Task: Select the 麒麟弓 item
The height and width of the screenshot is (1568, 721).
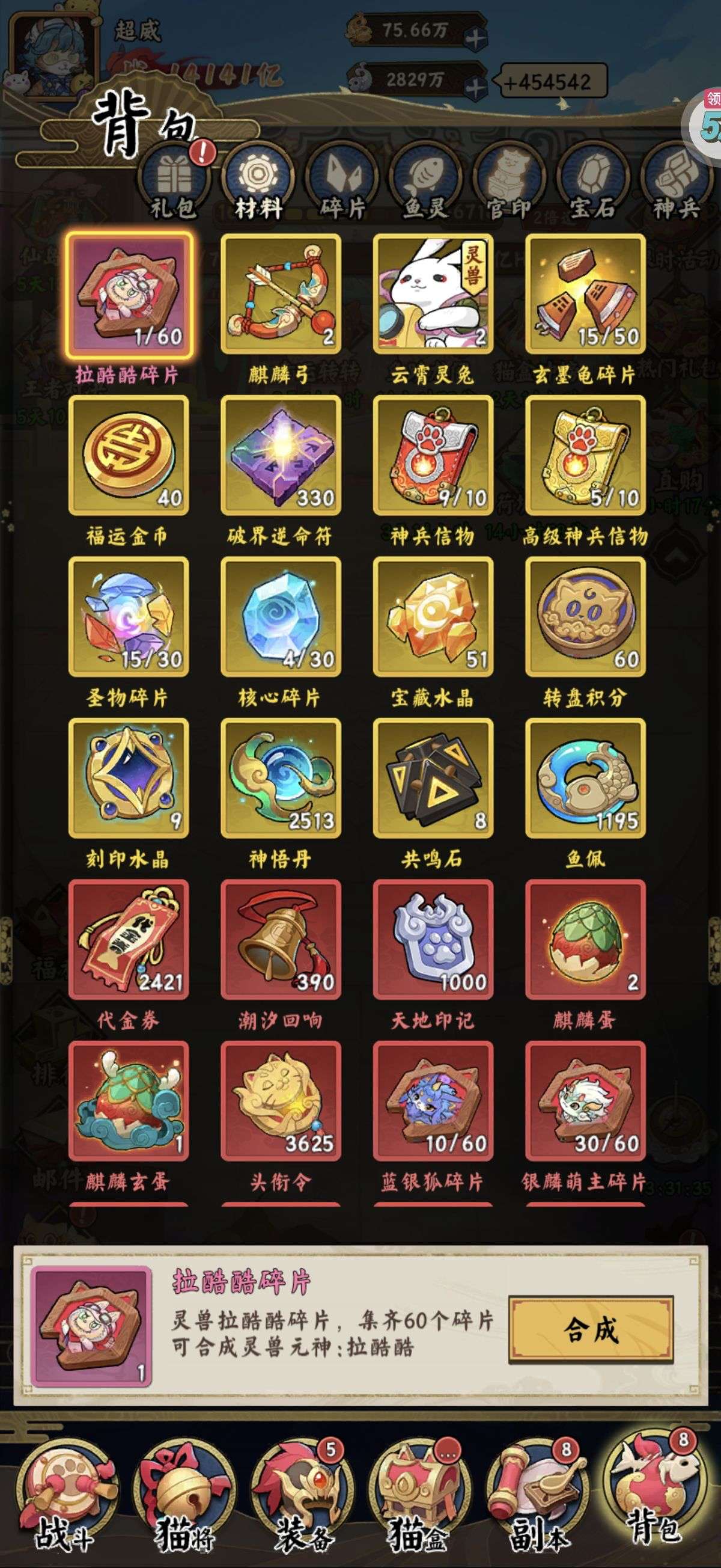Action: click(x=281, y=294)
